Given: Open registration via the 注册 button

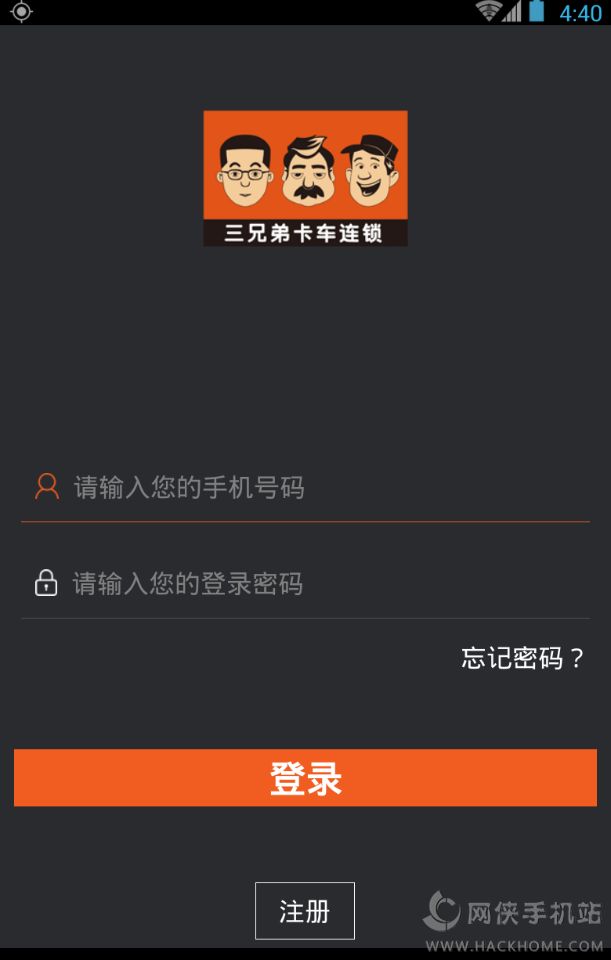Looking at the screenshot, I should 304,911.
